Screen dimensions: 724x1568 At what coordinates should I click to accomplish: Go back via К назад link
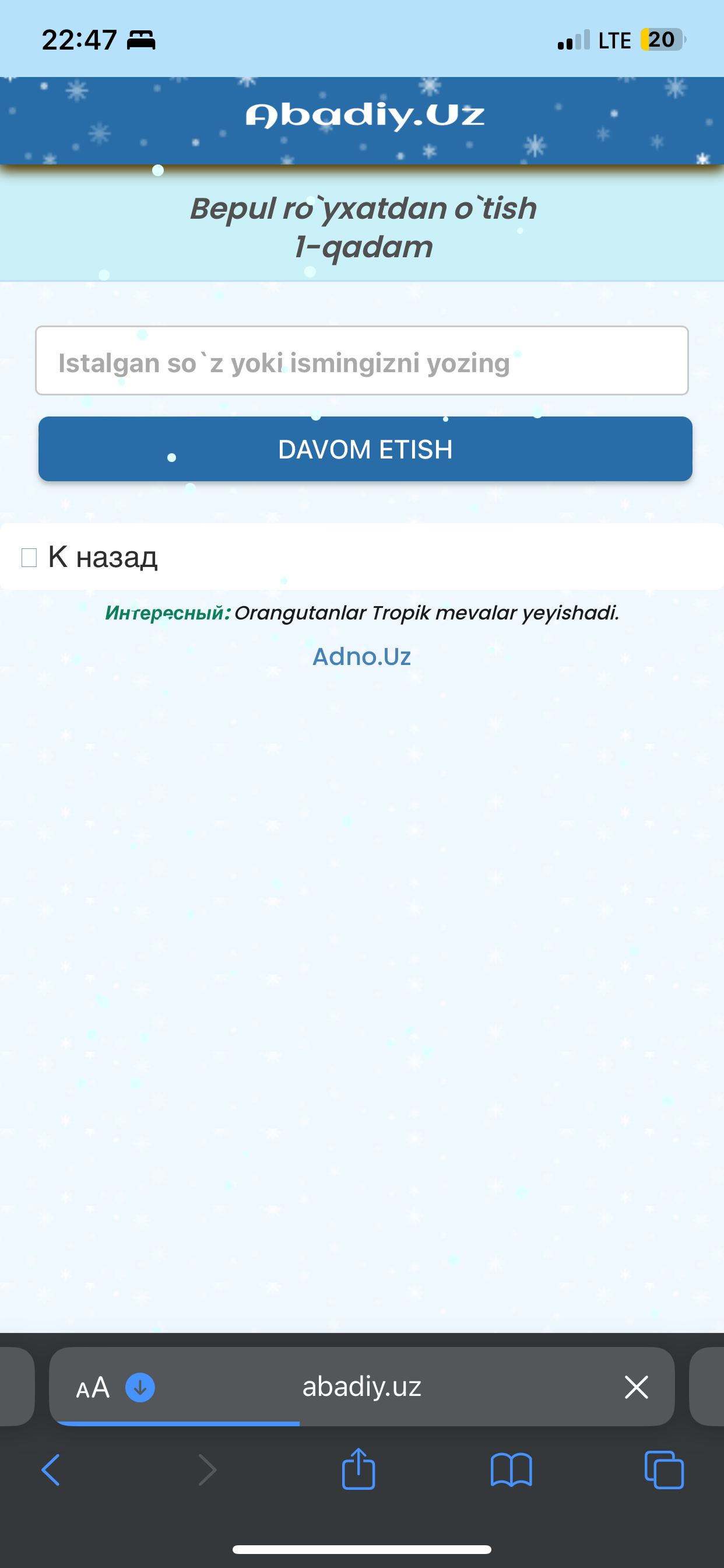102,557
